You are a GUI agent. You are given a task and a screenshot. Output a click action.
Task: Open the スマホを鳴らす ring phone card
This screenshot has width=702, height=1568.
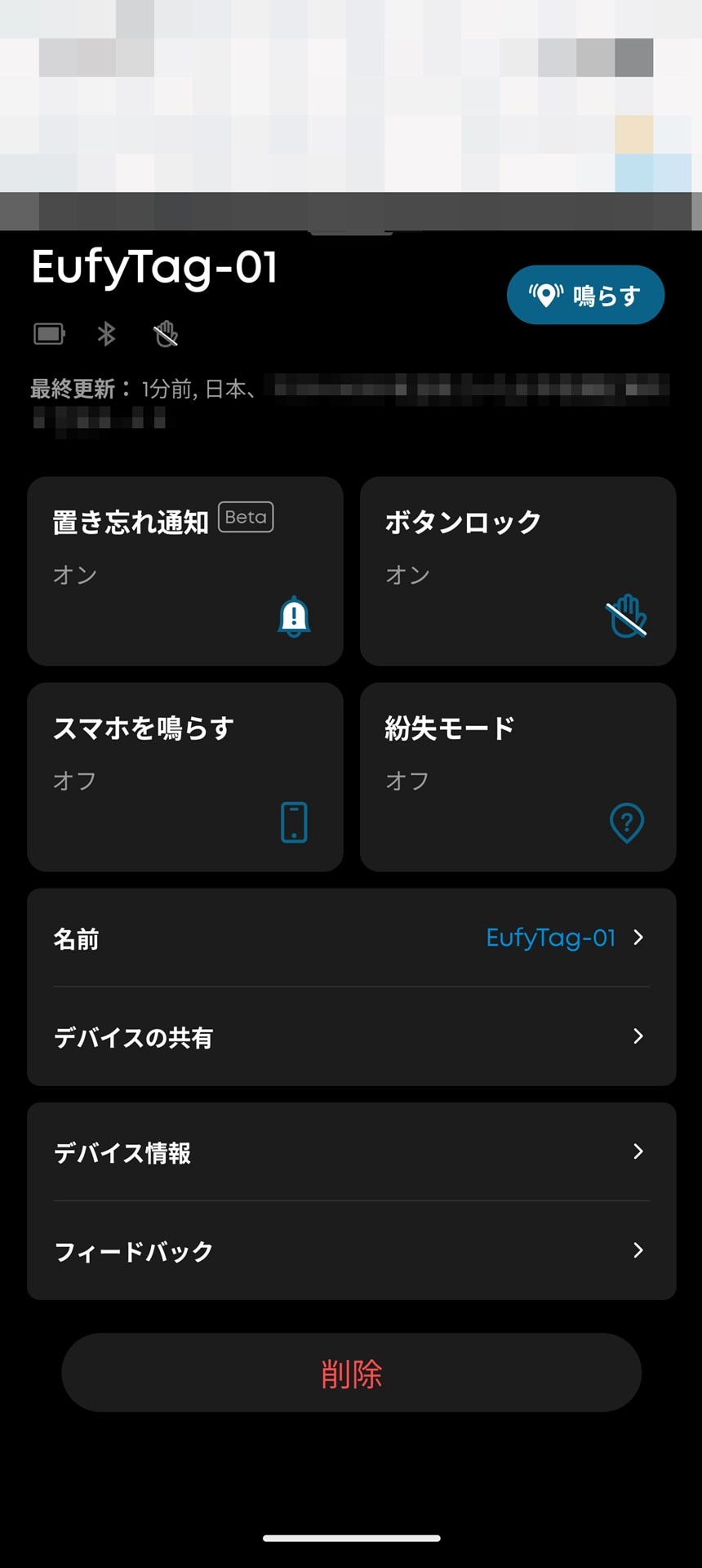click(x=185, y=777)
